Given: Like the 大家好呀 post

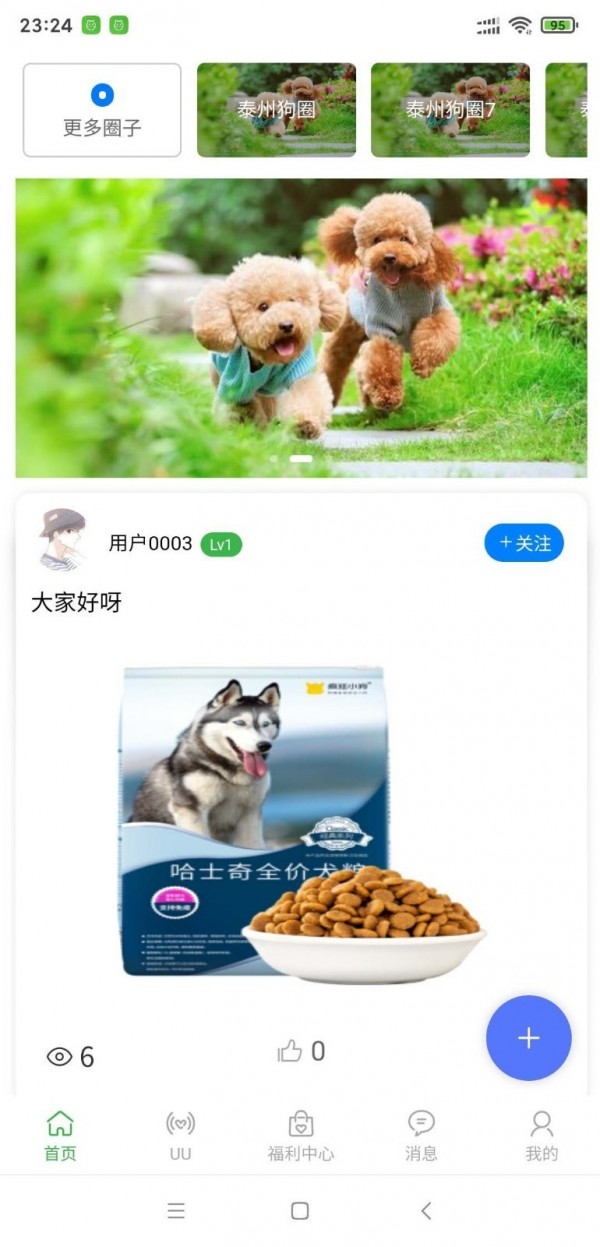Looking at the screenshot, I should (291, 1051).
